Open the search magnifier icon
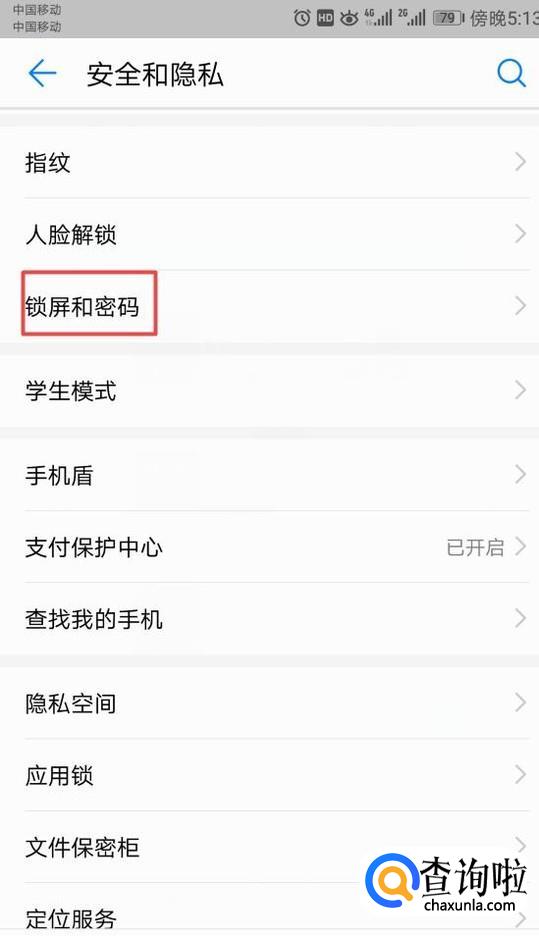 click(x=512, y=73)
